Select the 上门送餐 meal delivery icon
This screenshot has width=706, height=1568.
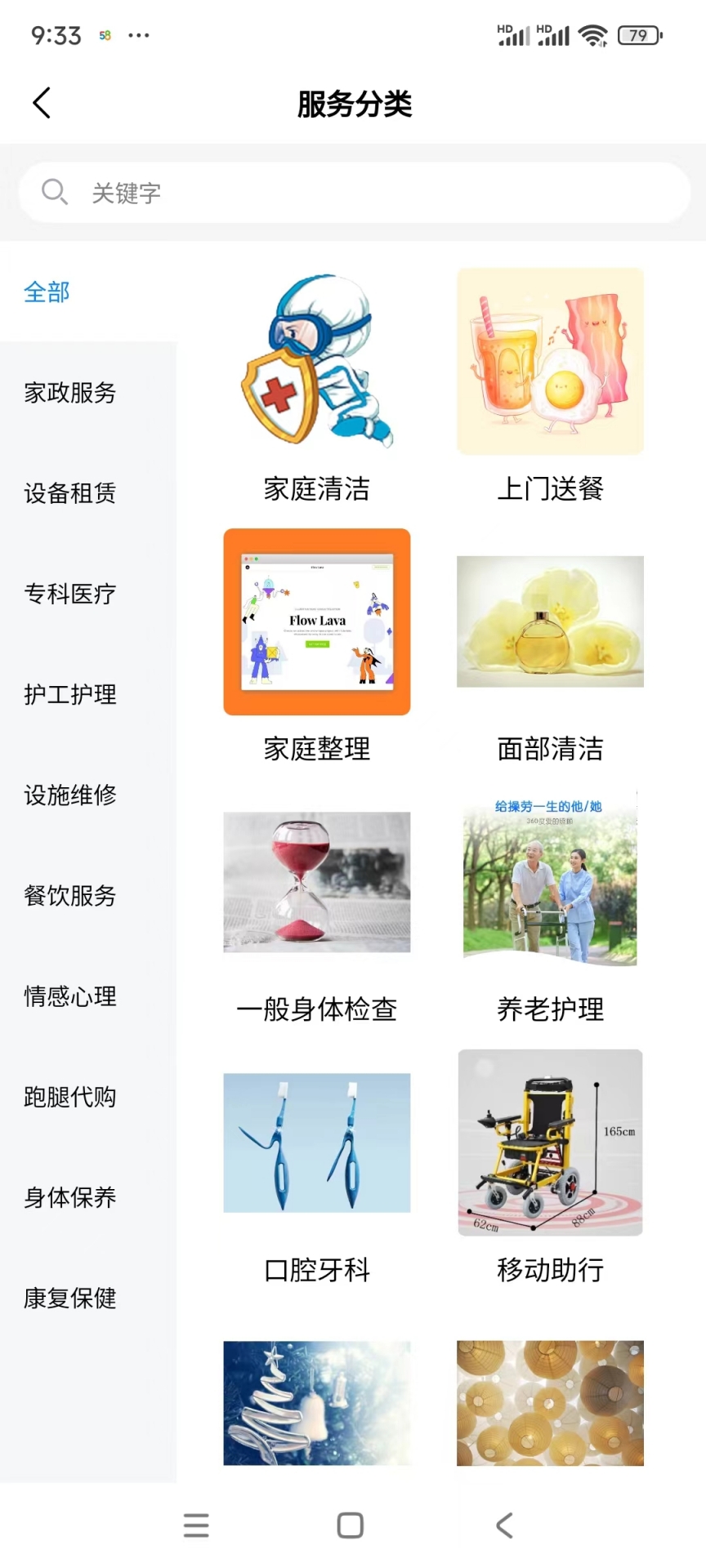click(550, 362)
